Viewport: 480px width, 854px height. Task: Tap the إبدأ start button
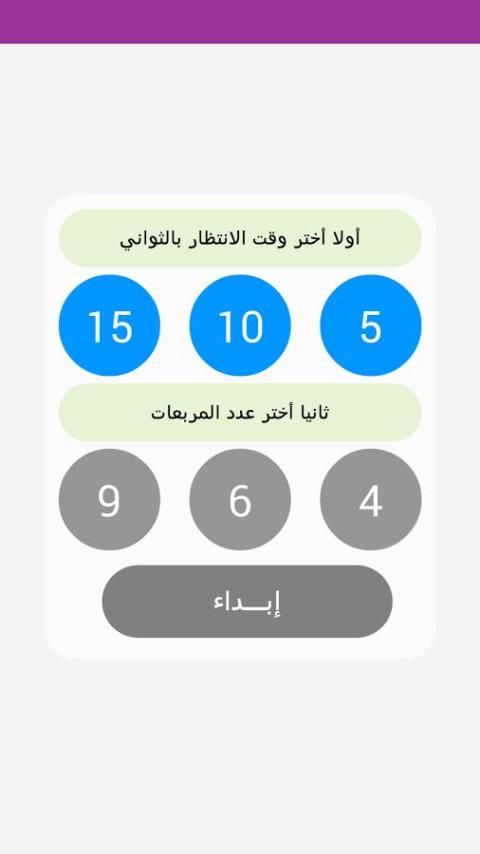coord(247,601)
